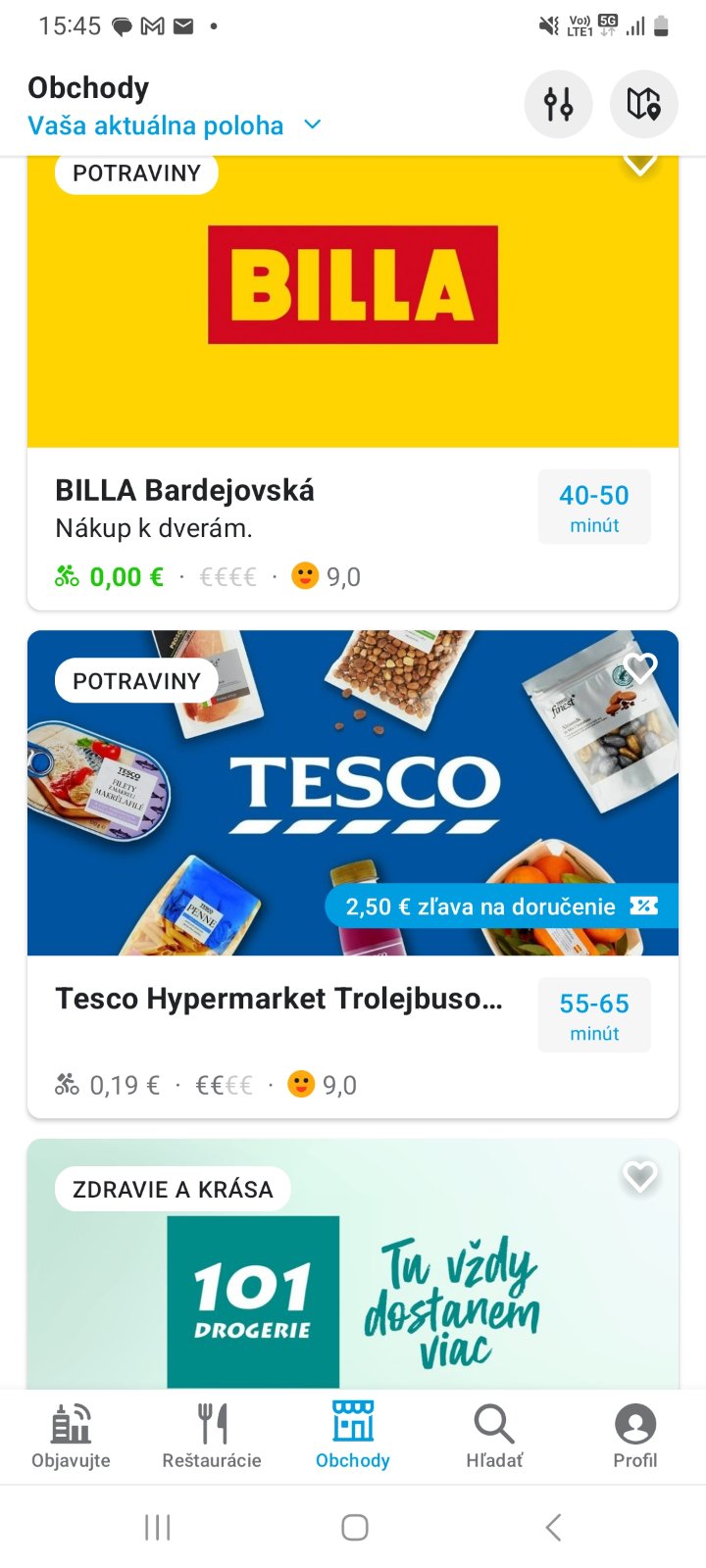Go back with the system back button
This screenshot has height=1568, width=706.
point(553,1527)
